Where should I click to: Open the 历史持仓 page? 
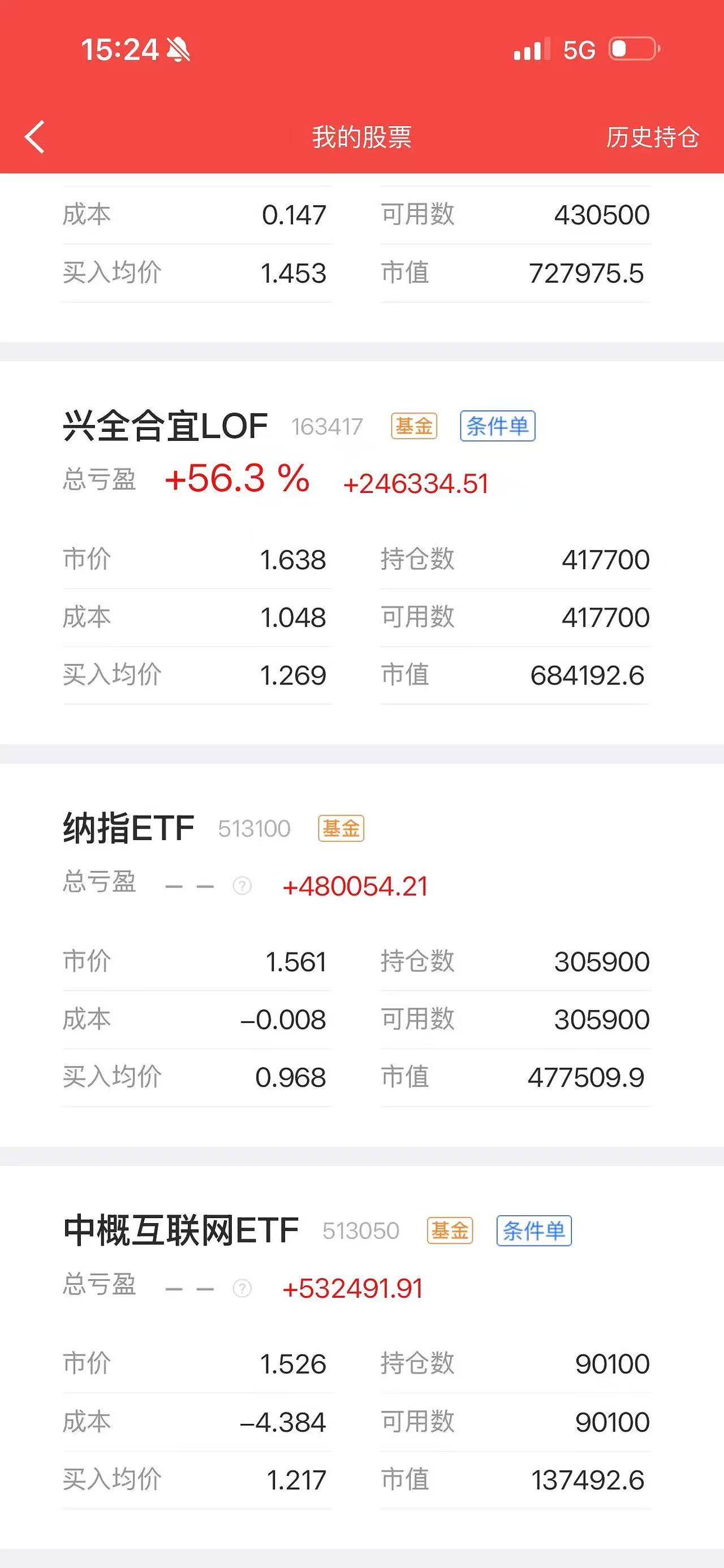[x=652, y=137]
